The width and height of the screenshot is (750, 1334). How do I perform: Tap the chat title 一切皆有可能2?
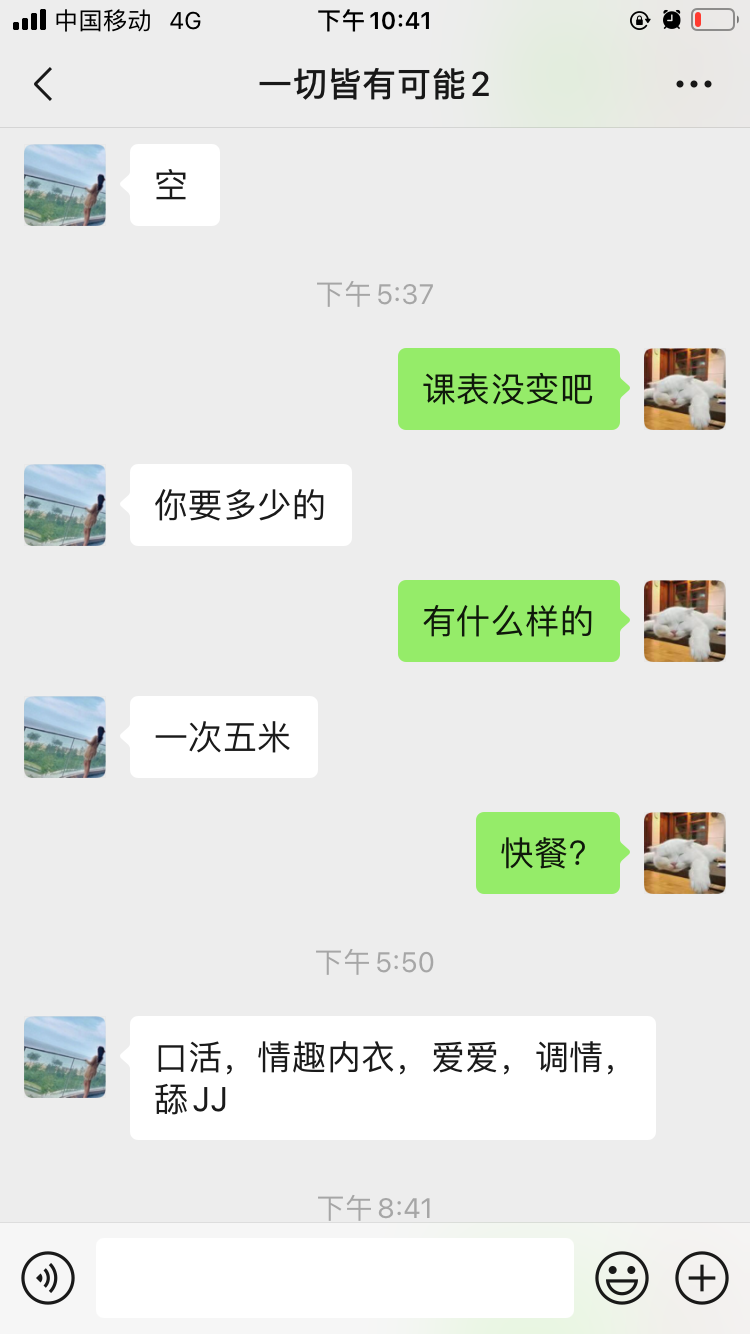375,84
